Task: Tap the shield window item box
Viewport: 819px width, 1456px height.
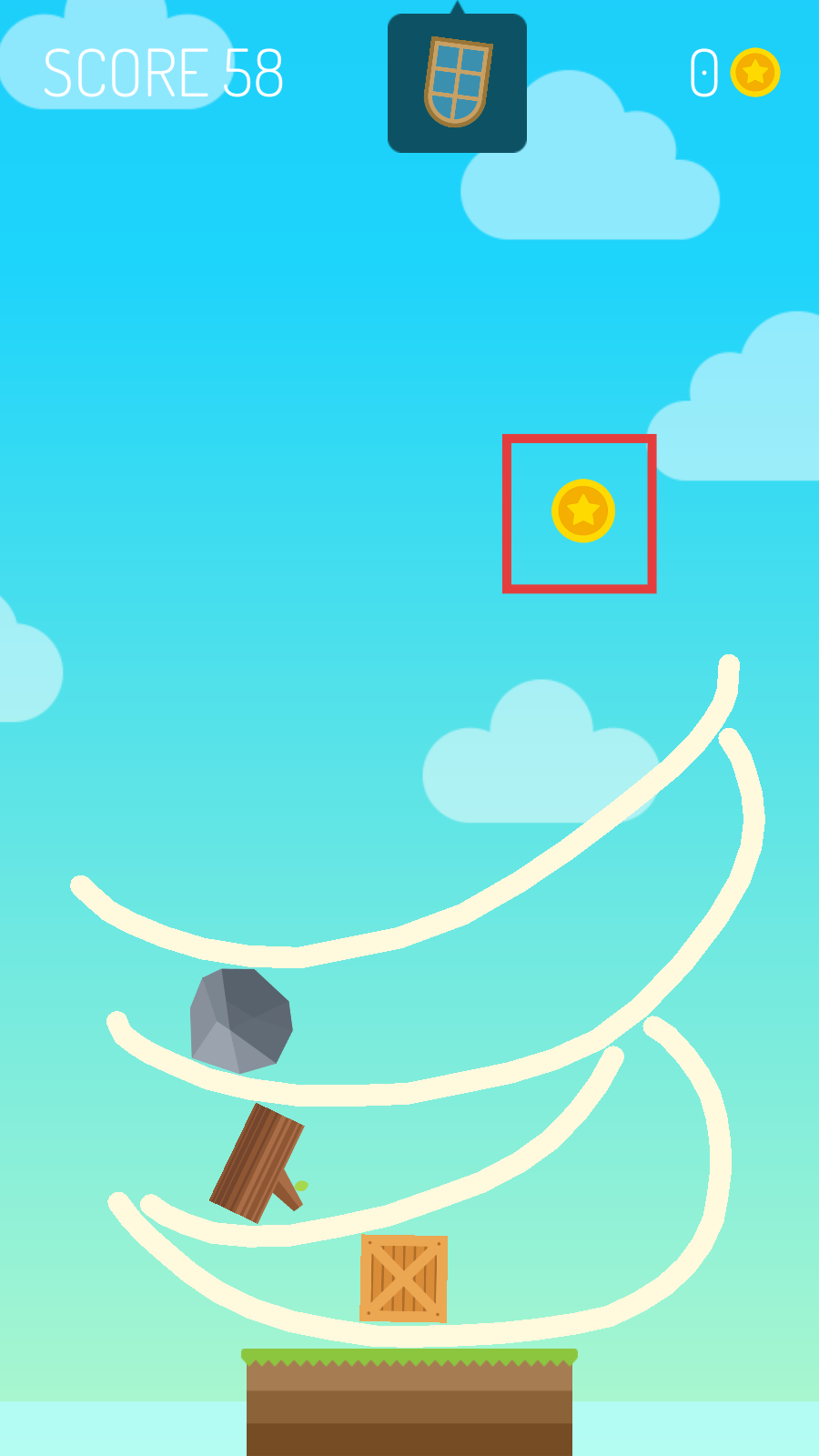Action: click(457, 83)
